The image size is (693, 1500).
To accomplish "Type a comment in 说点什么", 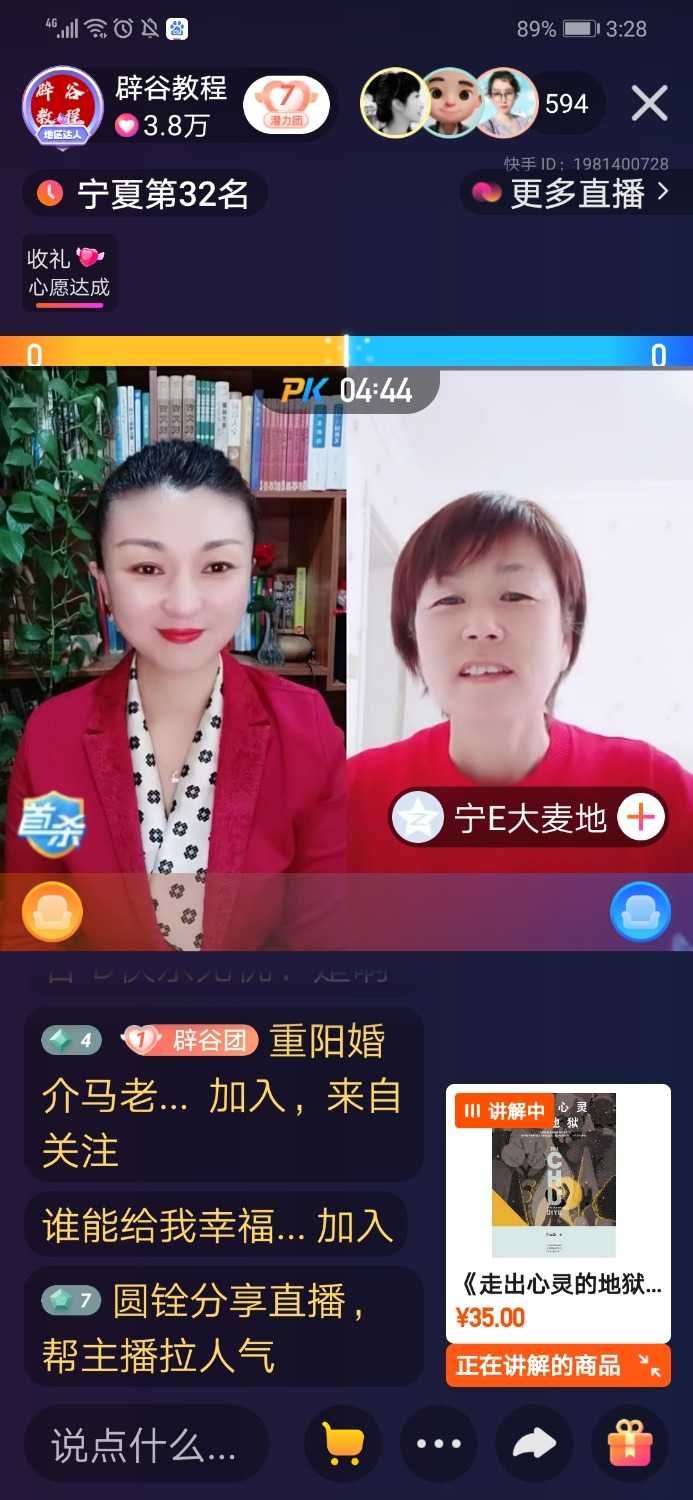I will (145, 1445).
